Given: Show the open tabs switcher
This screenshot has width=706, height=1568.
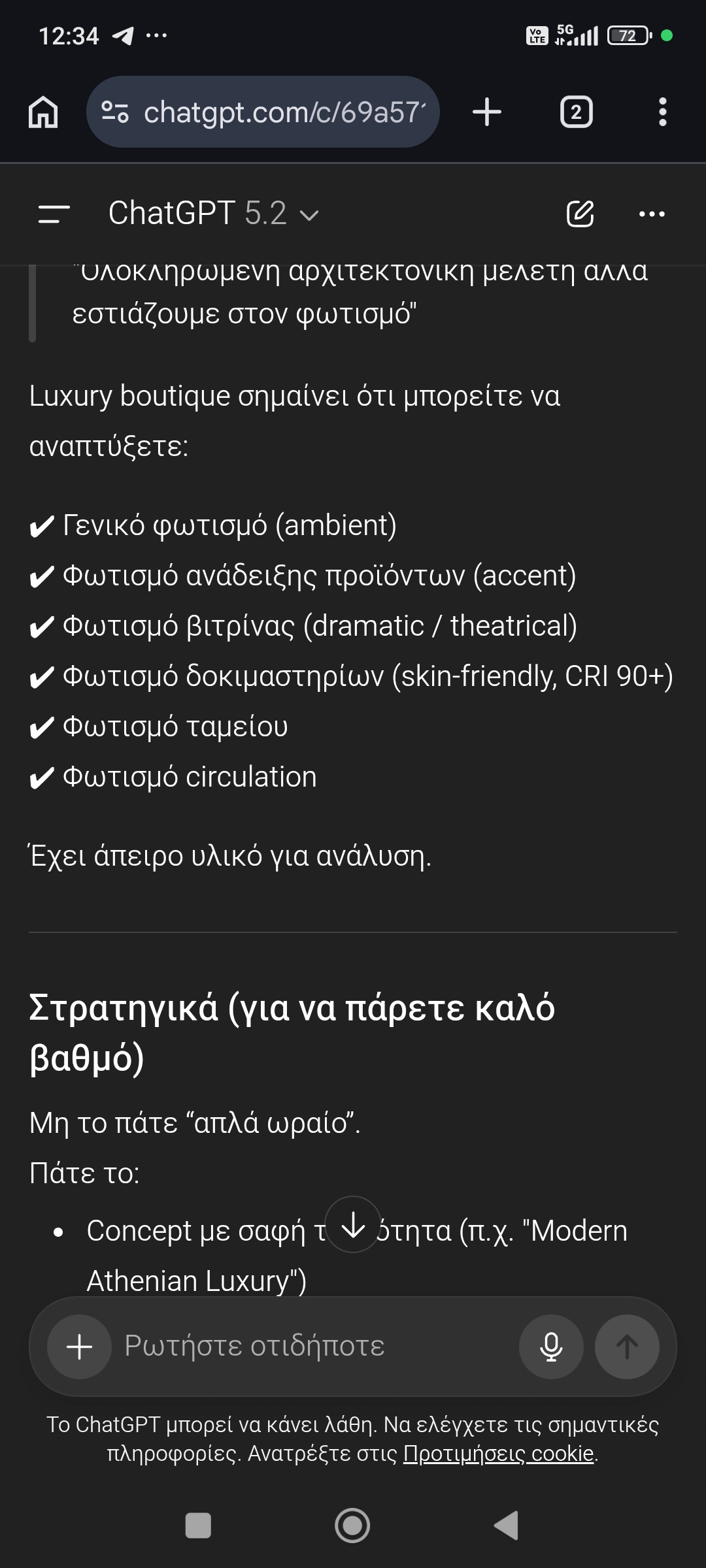Looking at the screenshot, I should click(576, 112).
